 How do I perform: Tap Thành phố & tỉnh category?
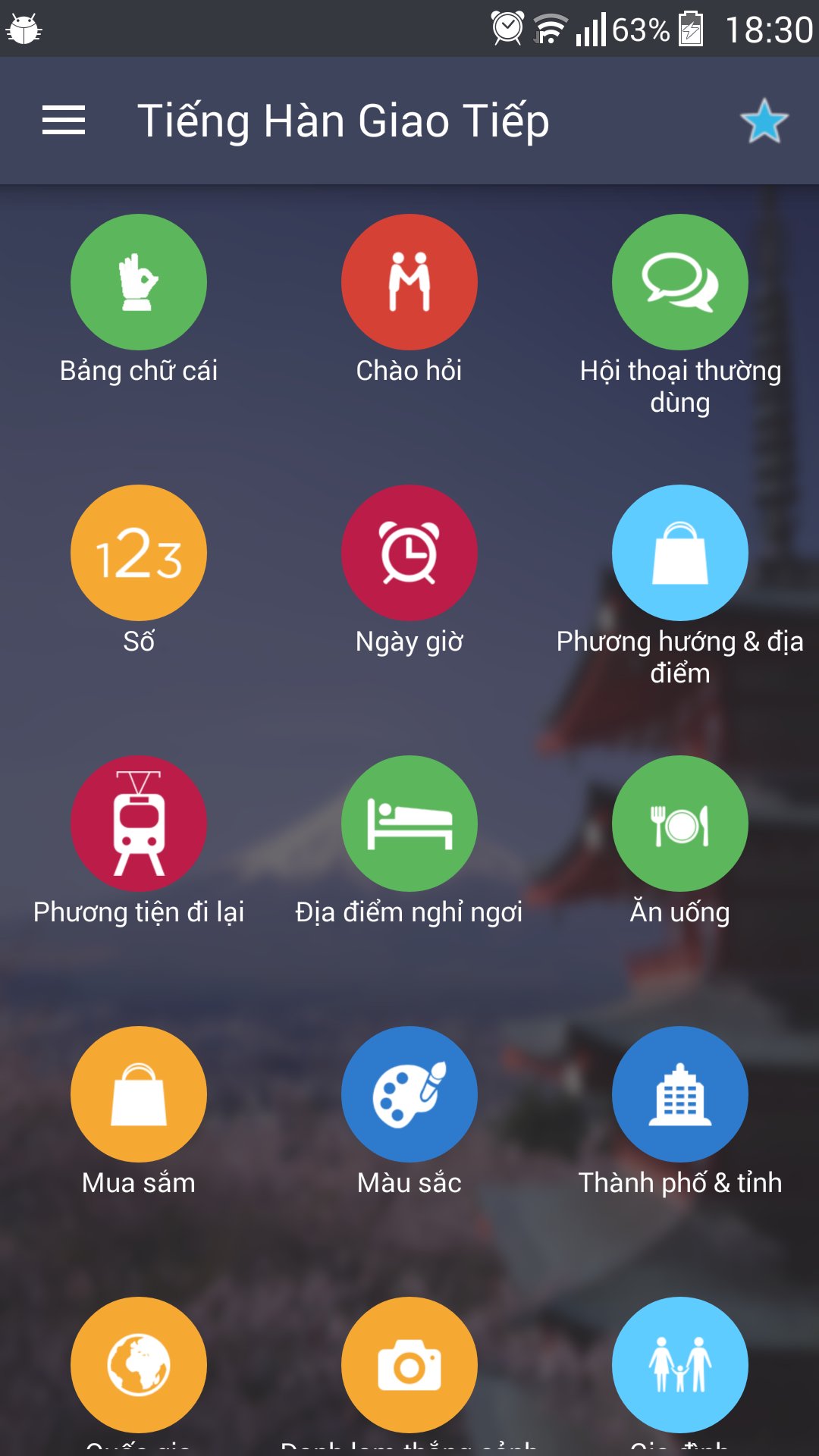pyautogui.click(x=680, y=1094)
